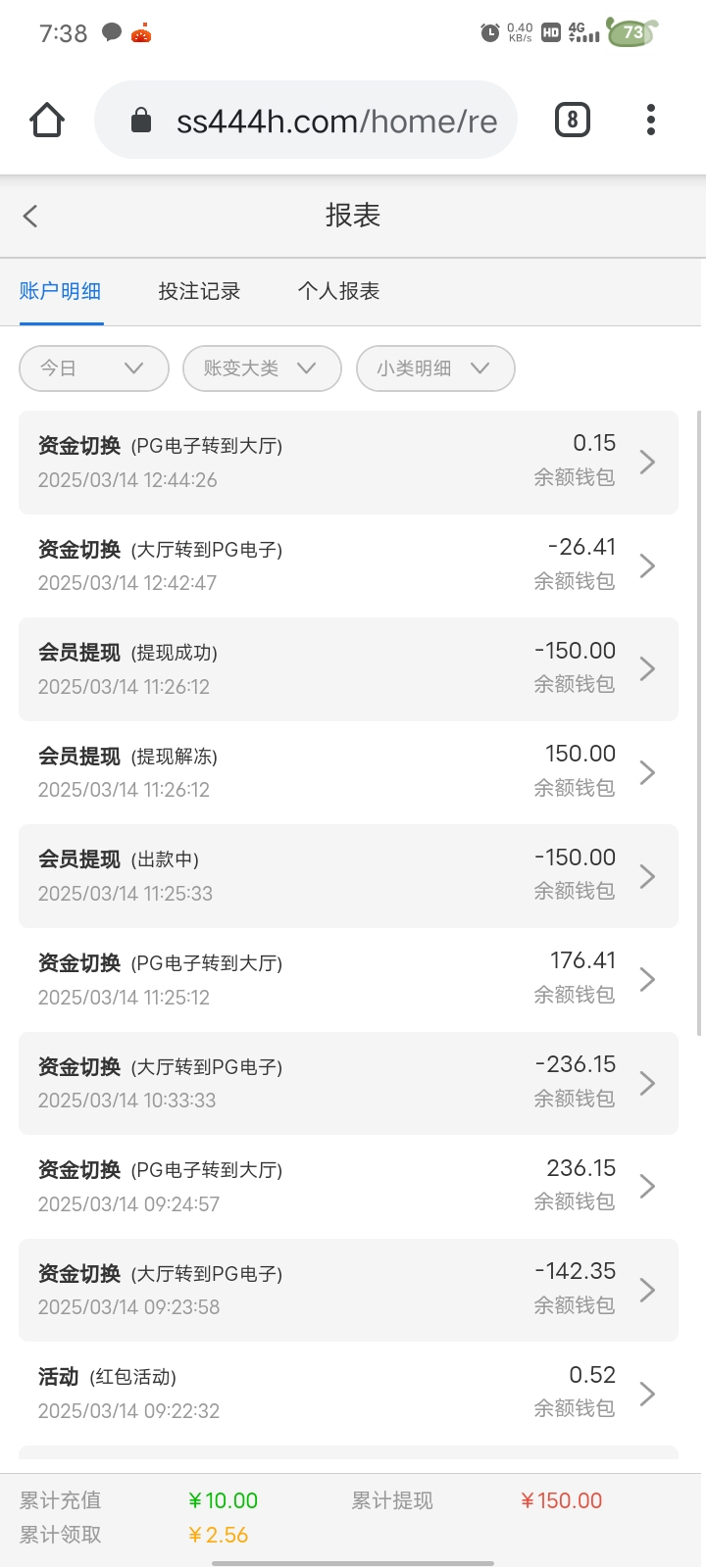Open the 10:33:33 资金切换 record
Image resolution: width=706 pixels, height=1568 pixels.
click(x=348, y=1083)
